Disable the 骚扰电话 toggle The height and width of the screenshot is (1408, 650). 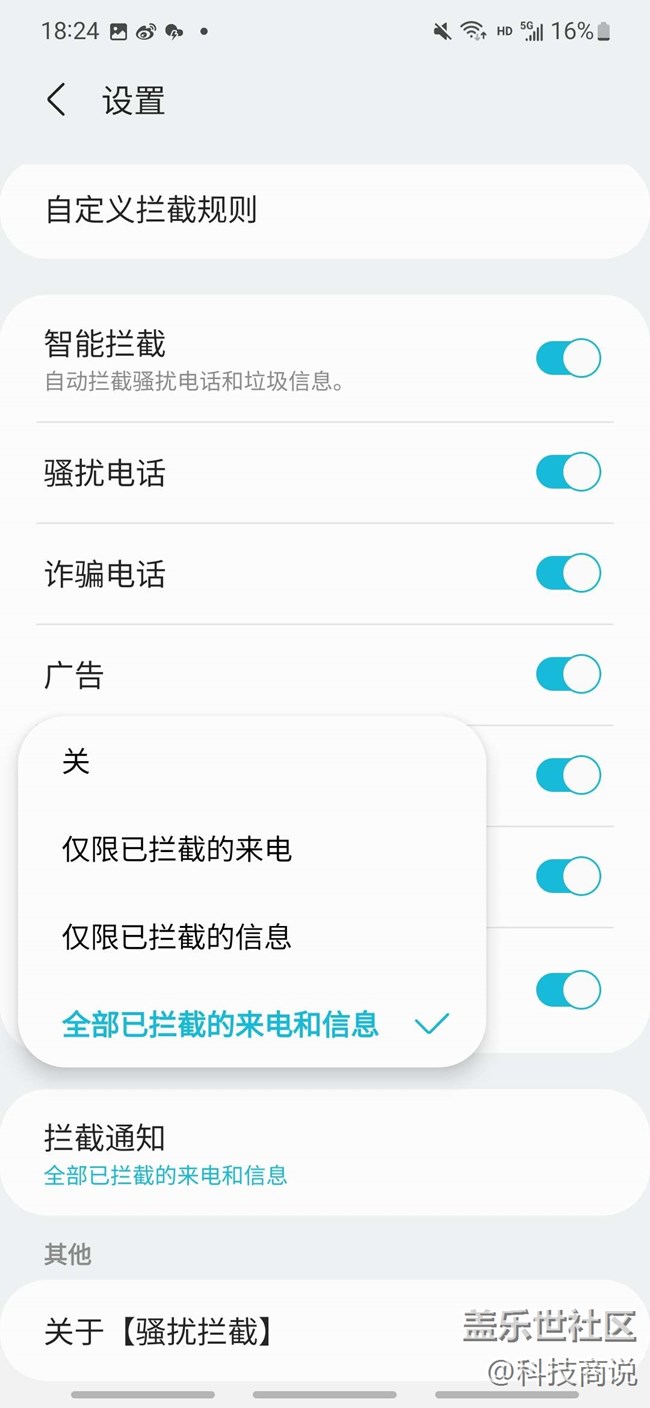tap(568, 472)
